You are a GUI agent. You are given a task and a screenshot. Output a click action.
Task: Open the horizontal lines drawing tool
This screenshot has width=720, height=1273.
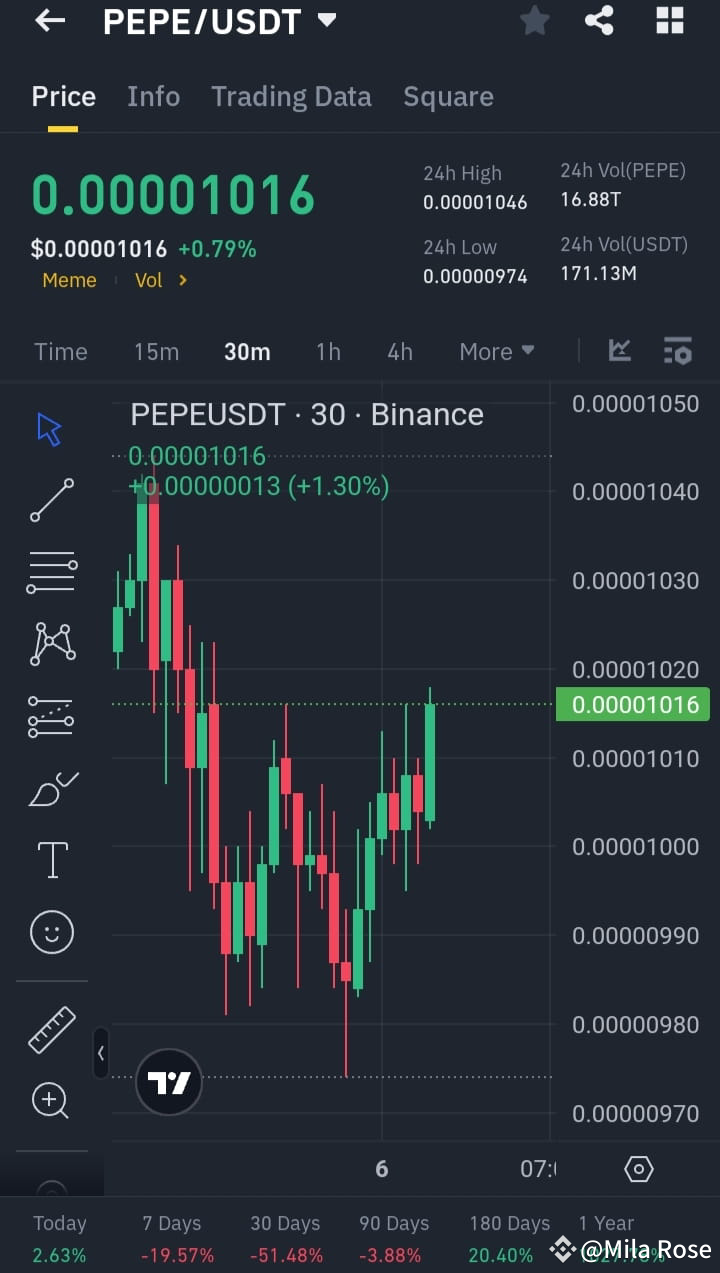click(x=49, y=571)
